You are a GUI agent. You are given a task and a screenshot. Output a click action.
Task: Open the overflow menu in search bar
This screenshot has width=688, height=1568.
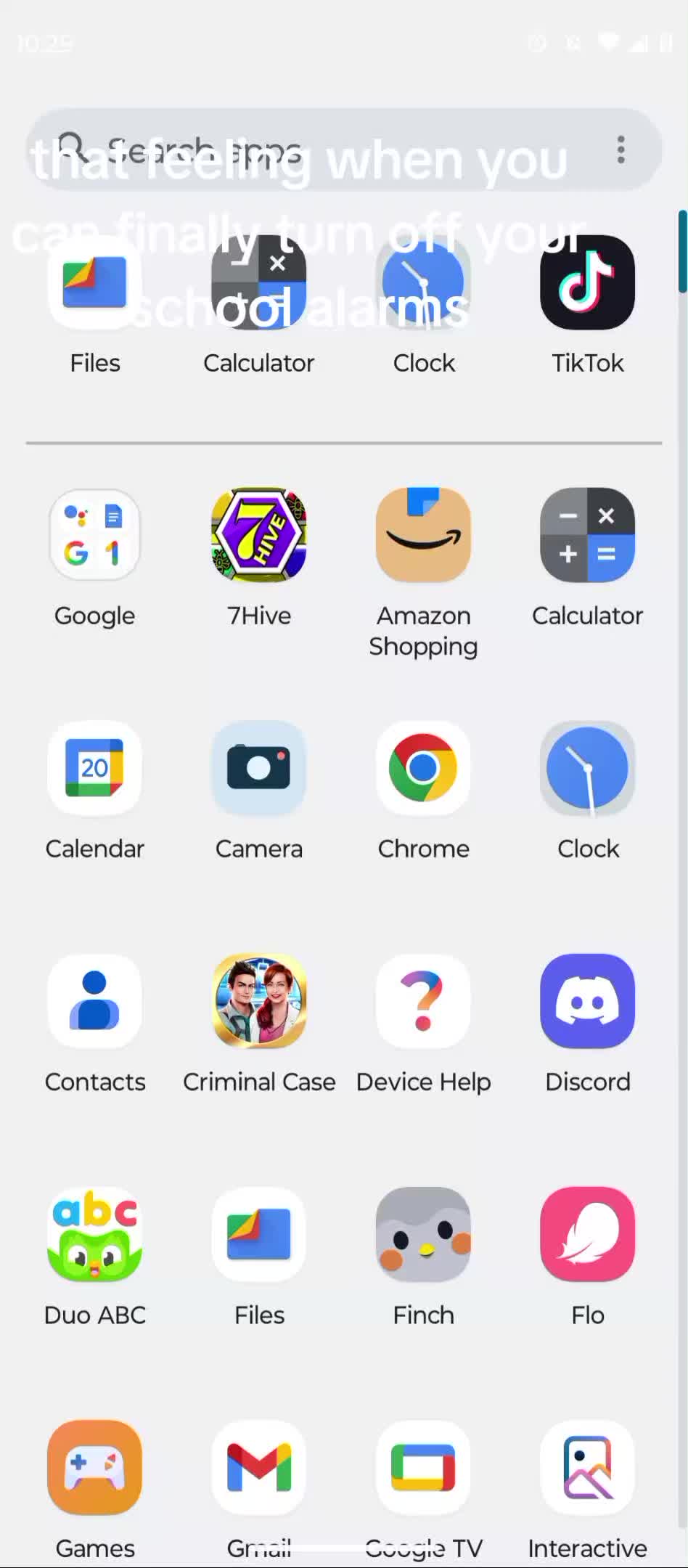(621, 150)
